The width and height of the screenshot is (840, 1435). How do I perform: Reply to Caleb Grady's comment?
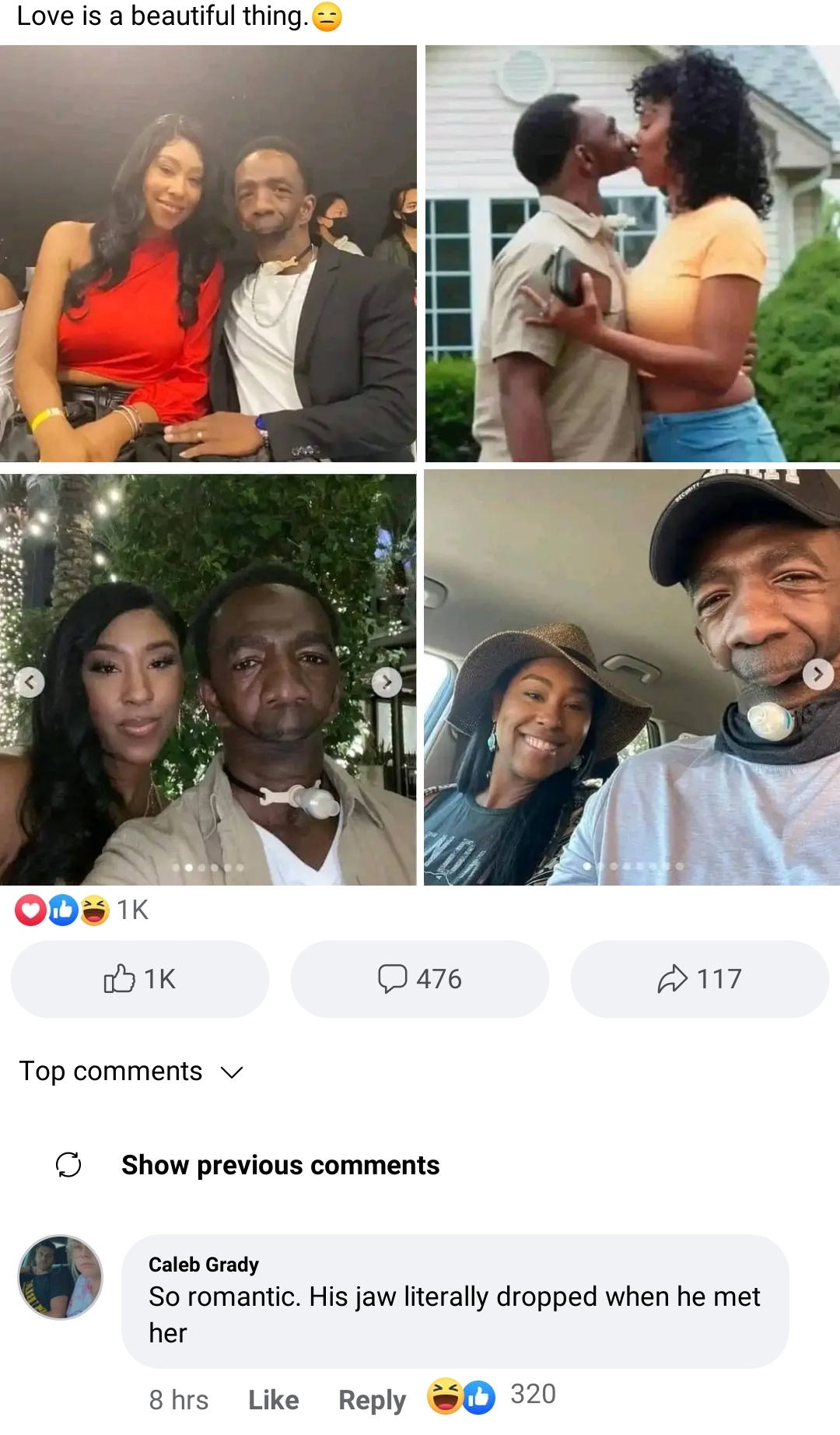(372, 1400)
